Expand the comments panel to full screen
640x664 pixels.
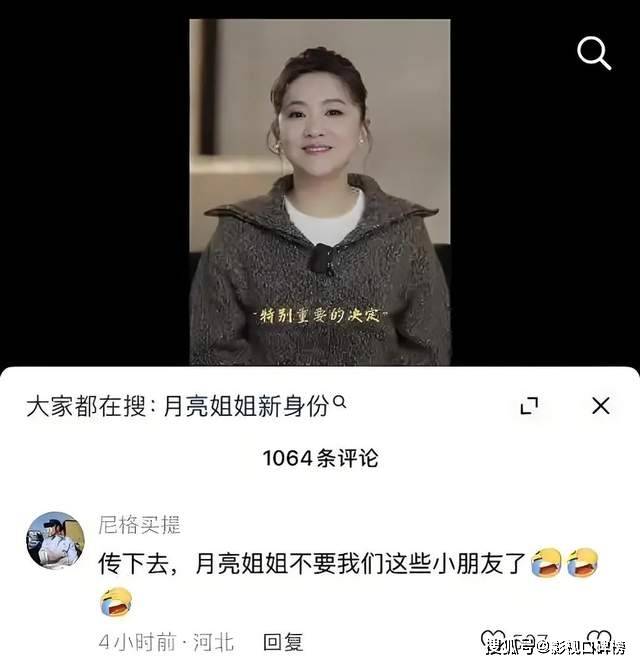pos(530,405)
